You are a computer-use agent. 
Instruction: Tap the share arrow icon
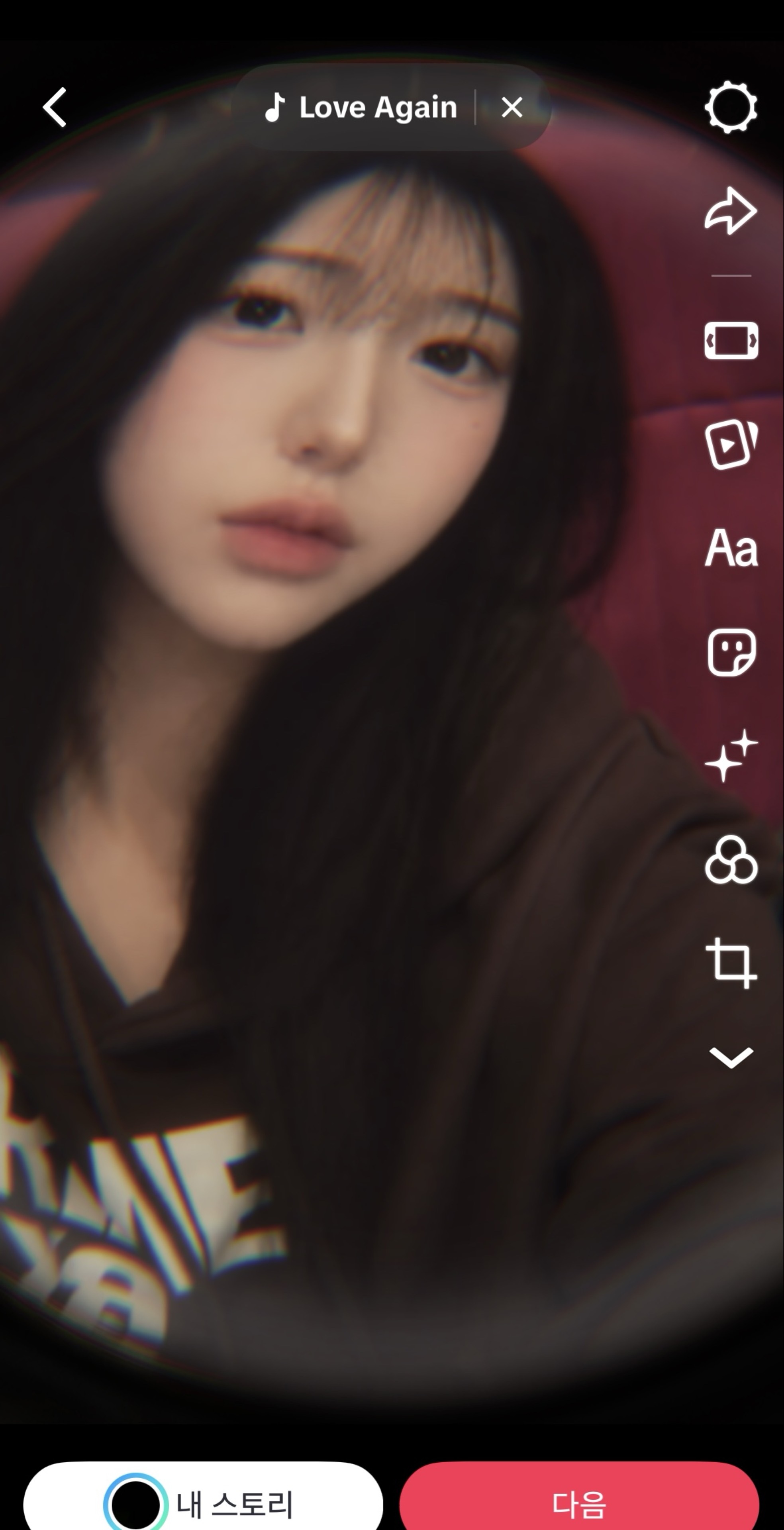(731, 212)
